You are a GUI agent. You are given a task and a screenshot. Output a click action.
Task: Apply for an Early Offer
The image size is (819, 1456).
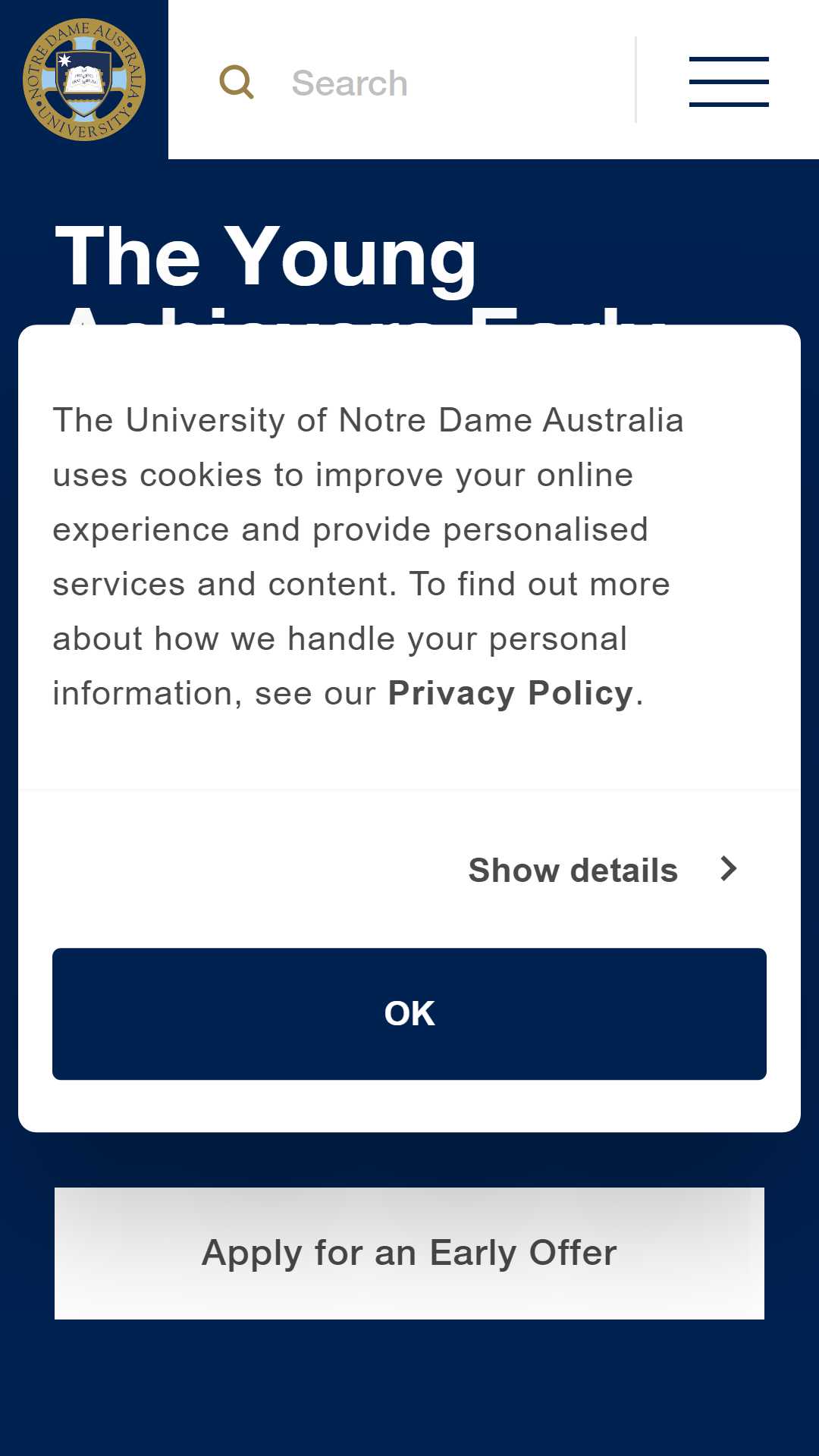coord(409,1254)
